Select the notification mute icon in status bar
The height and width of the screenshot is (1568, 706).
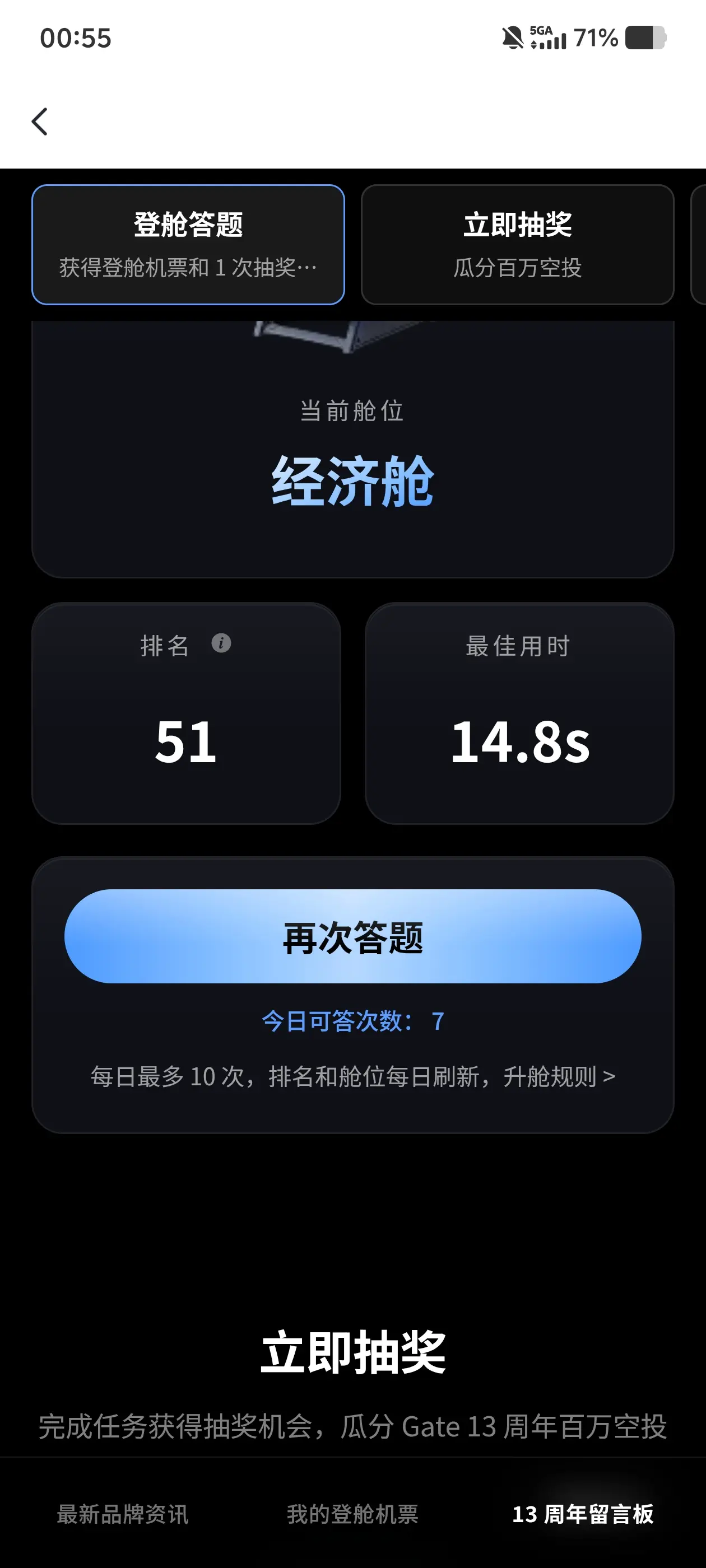pyautogui.click(x=513, y=38)
